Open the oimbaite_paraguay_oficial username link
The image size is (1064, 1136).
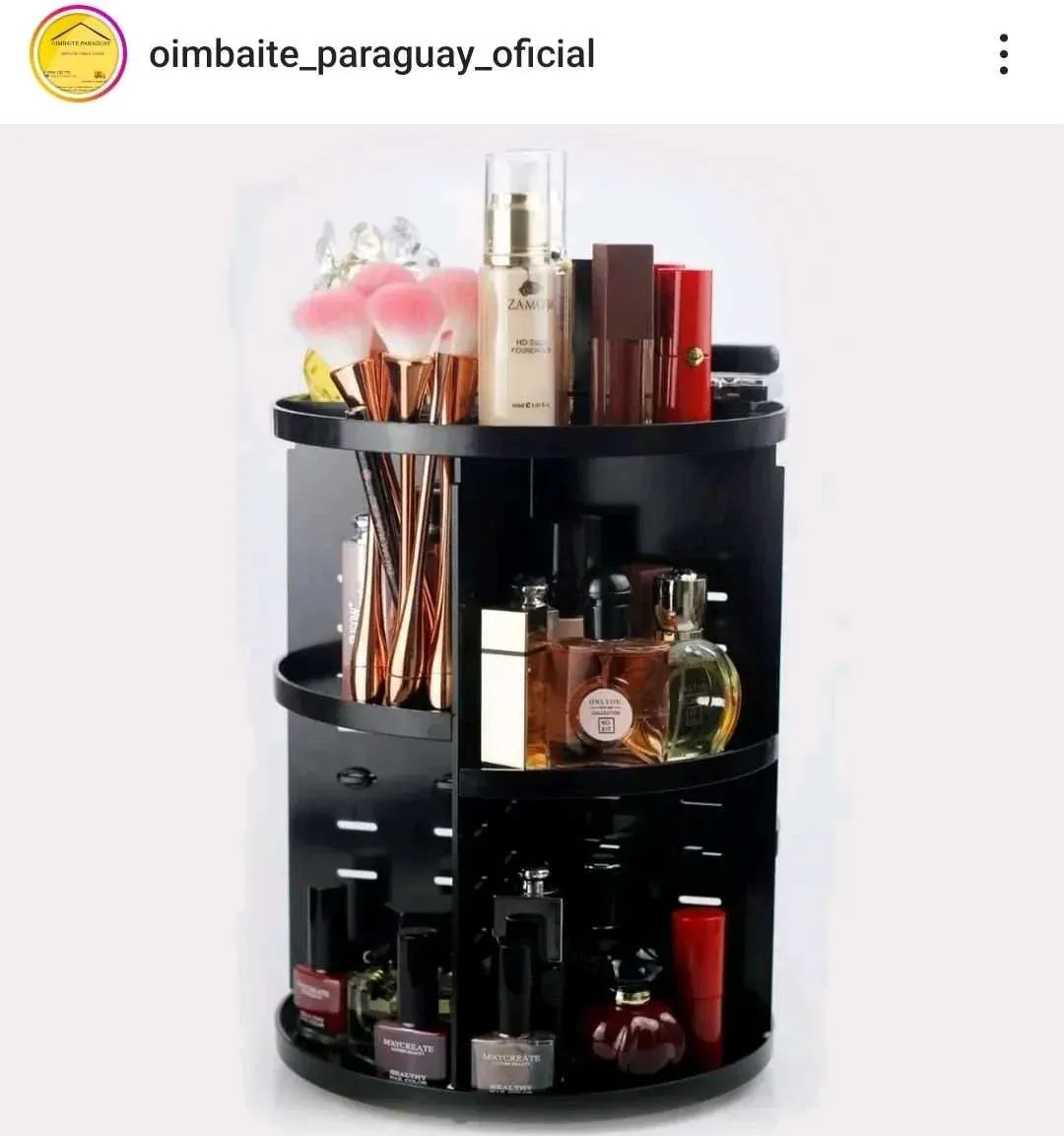[371, 54]
